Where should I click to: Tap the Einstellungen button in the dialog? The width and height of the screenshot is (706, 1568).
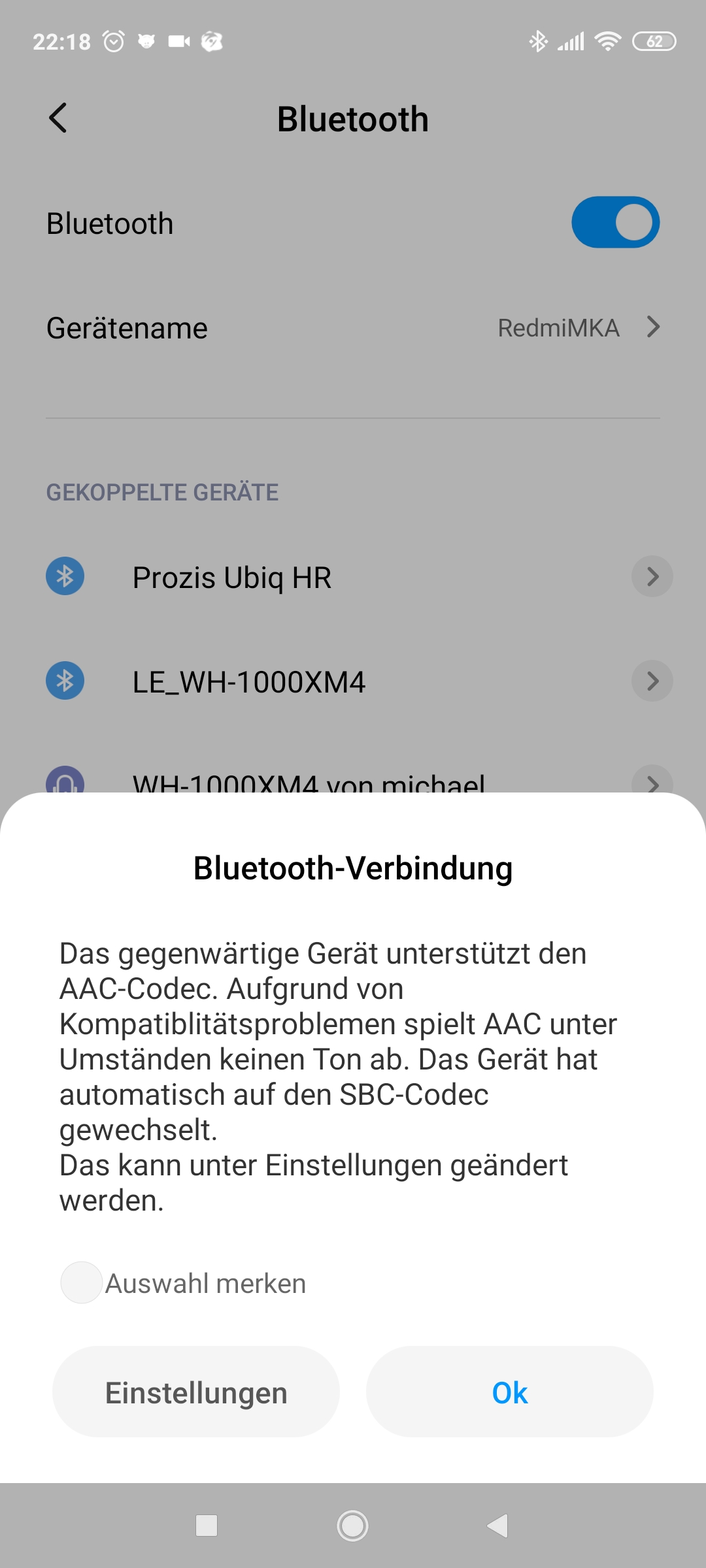(196, 1392)
